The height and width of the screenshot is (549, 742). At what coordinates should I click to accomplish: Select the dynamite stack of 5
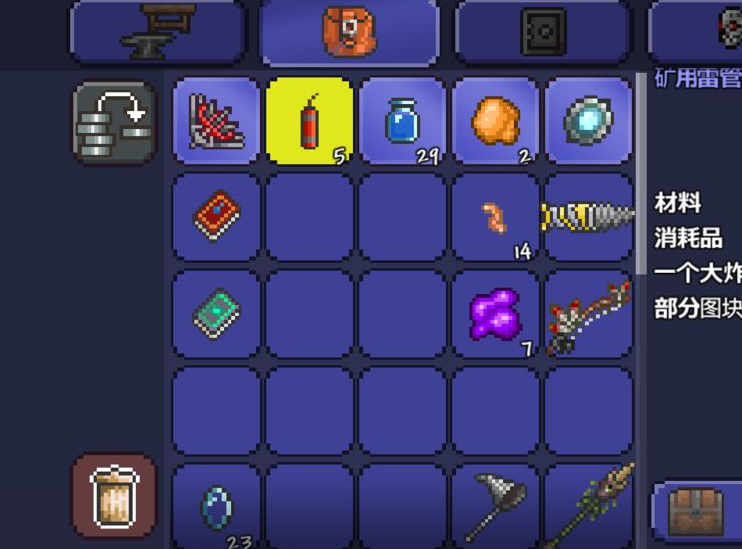coord(310,122)
